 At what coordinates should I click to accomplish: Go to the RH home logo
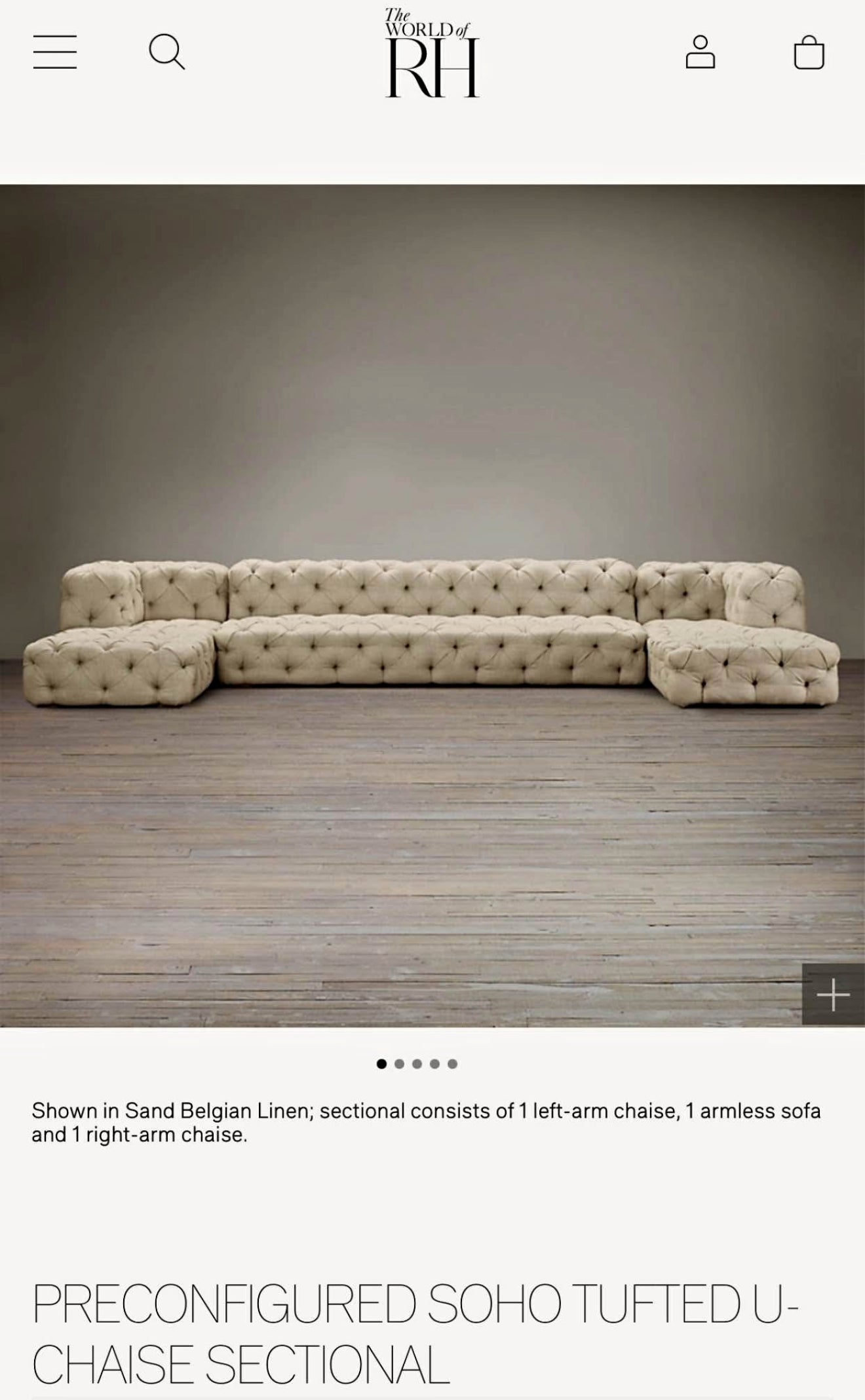point(432,54)
